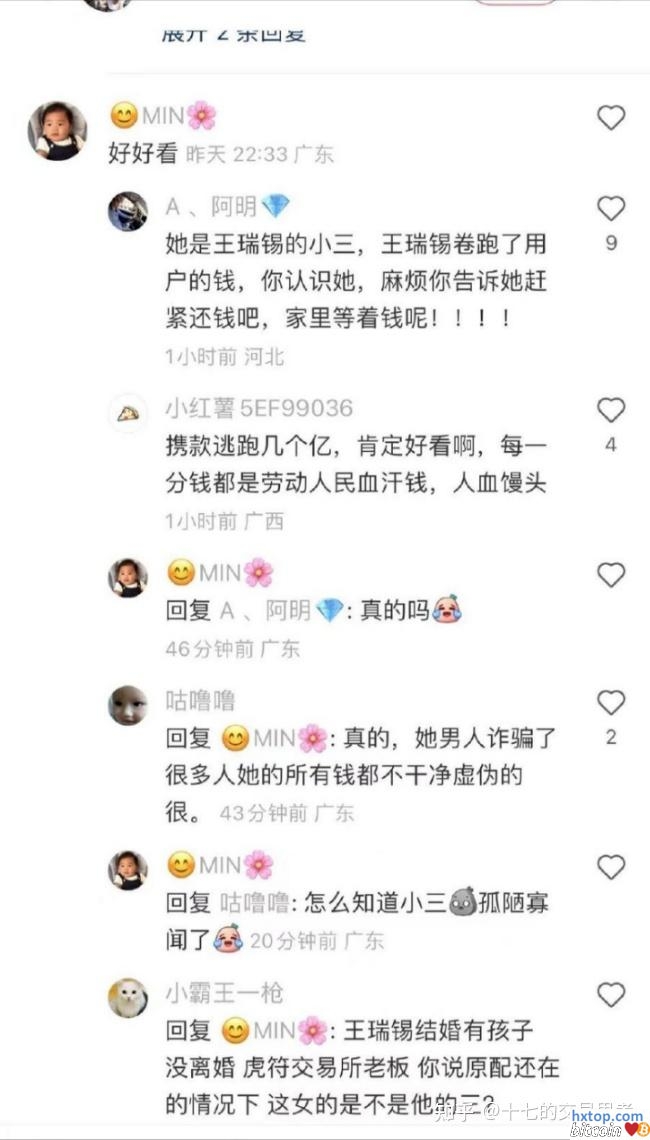Like 阿明's comment about 王瑞锡

pyautogui.click(x=610, y=208)
